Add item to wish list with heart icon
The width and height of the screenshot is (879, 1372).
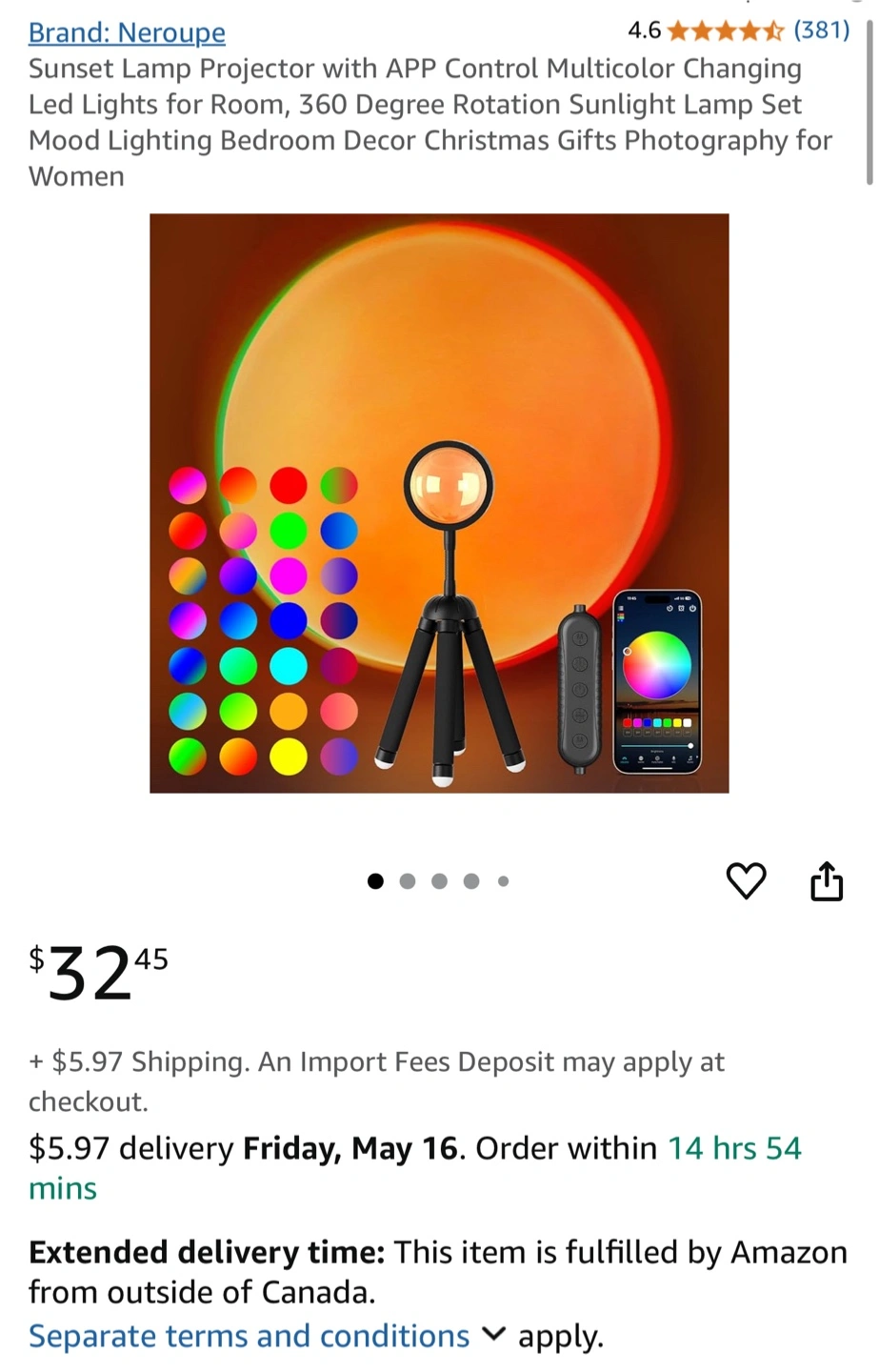(x=746, y=880)
